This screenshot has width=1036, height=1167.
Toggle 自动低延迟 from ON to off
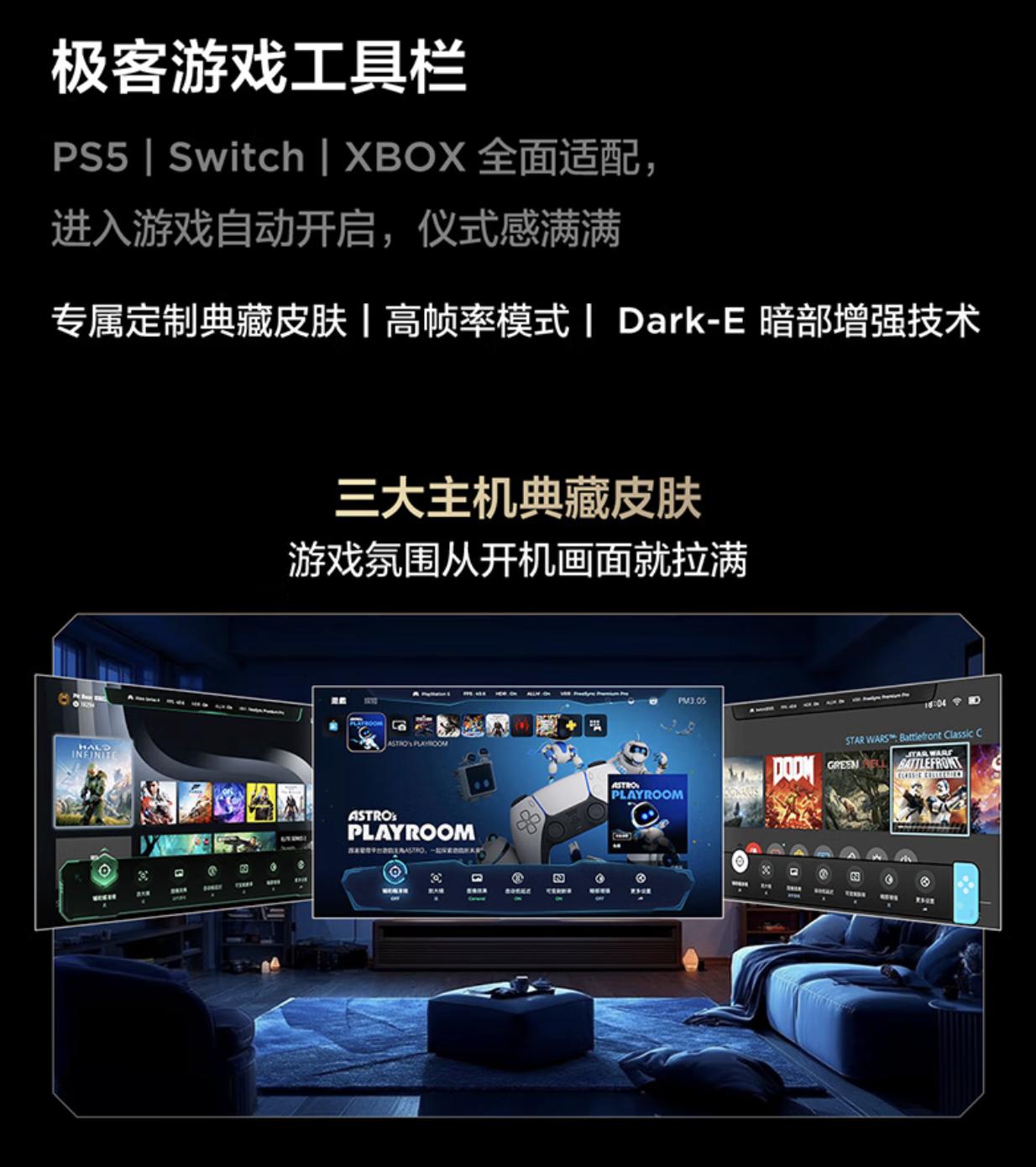tap(518, 879)
